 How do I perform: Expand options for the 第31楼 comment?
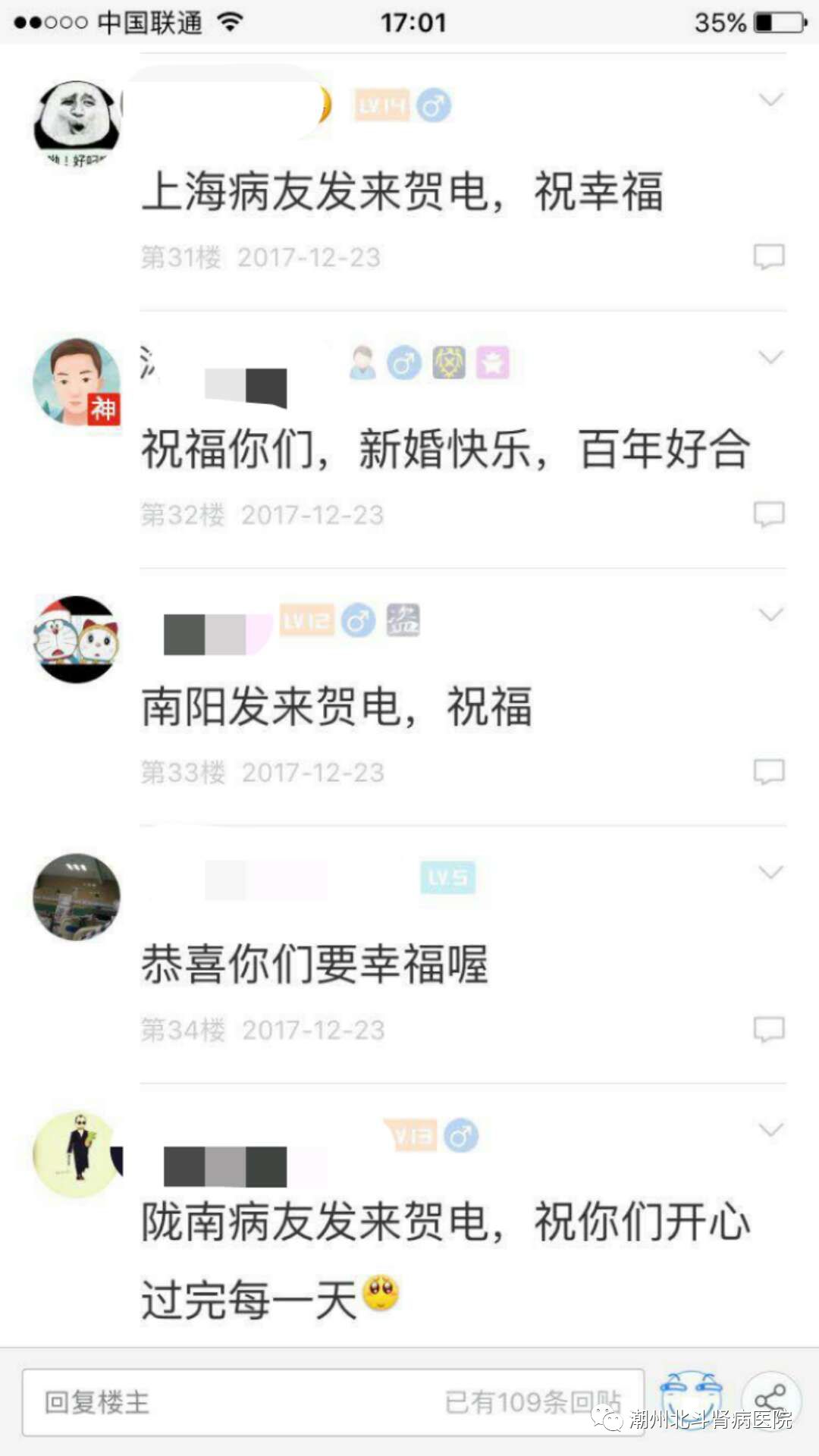(x=770, y=99)
